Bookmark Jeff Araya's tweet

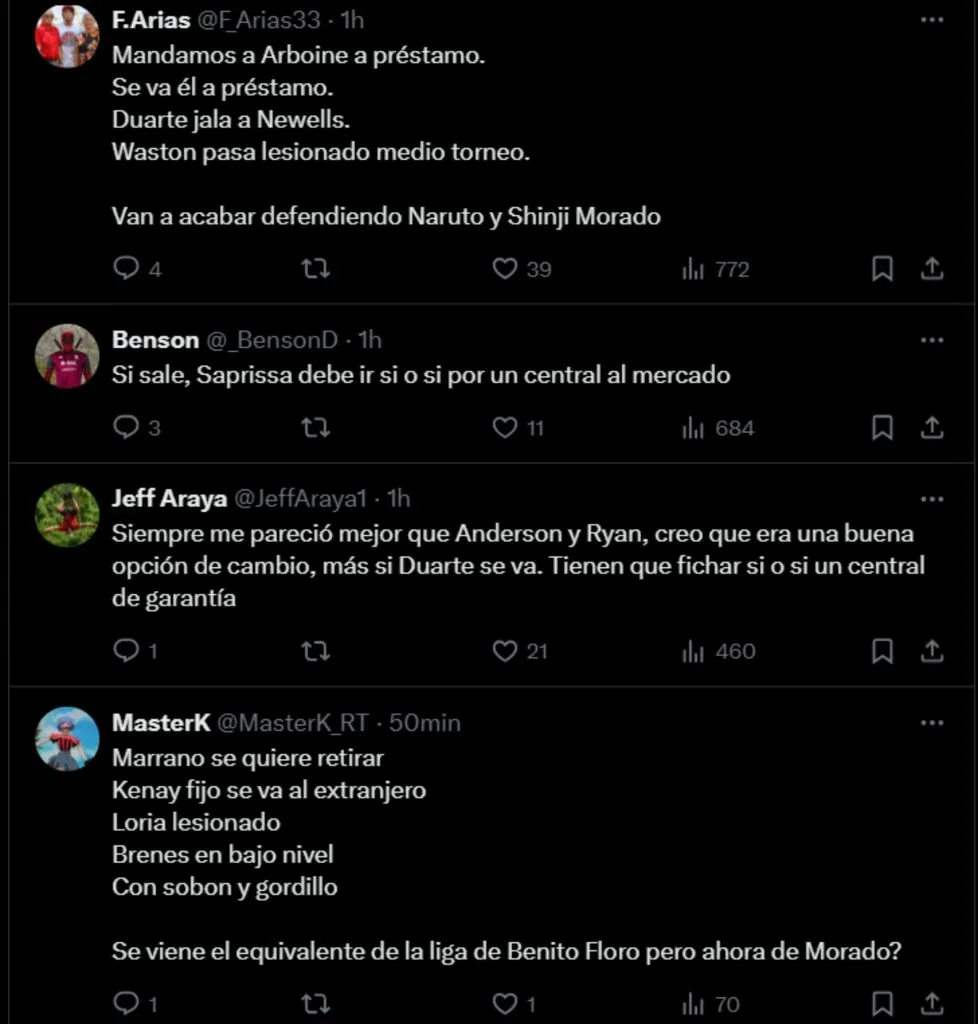(x=883, y=651)
